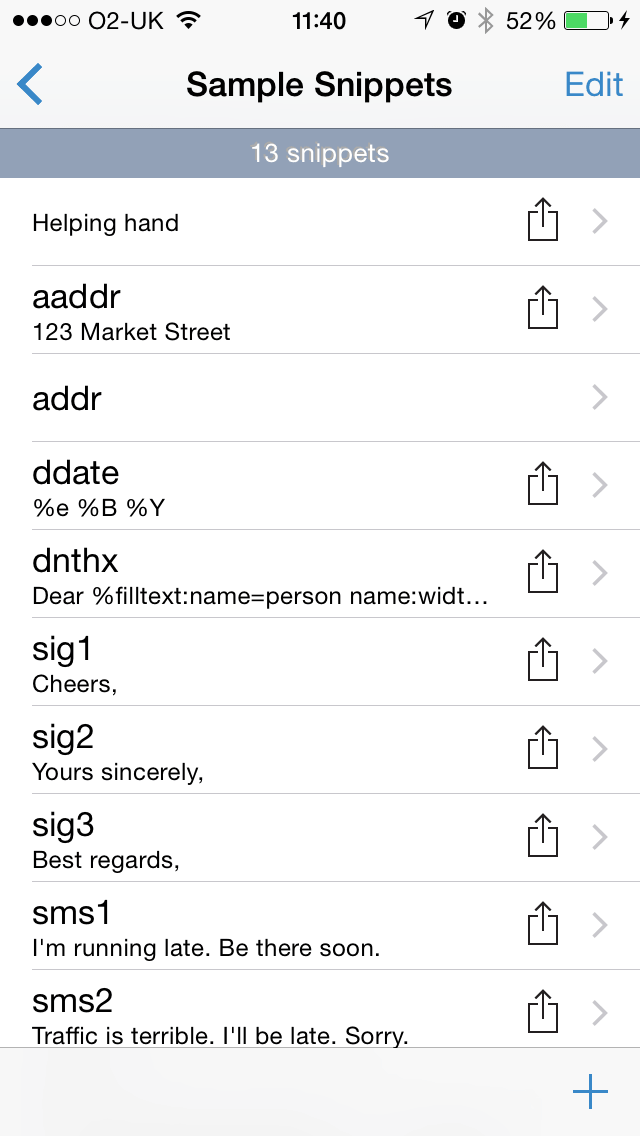The width and height of the screenshot is (640, 1136).
Task: Open the addr row
Action: (320, 398)
